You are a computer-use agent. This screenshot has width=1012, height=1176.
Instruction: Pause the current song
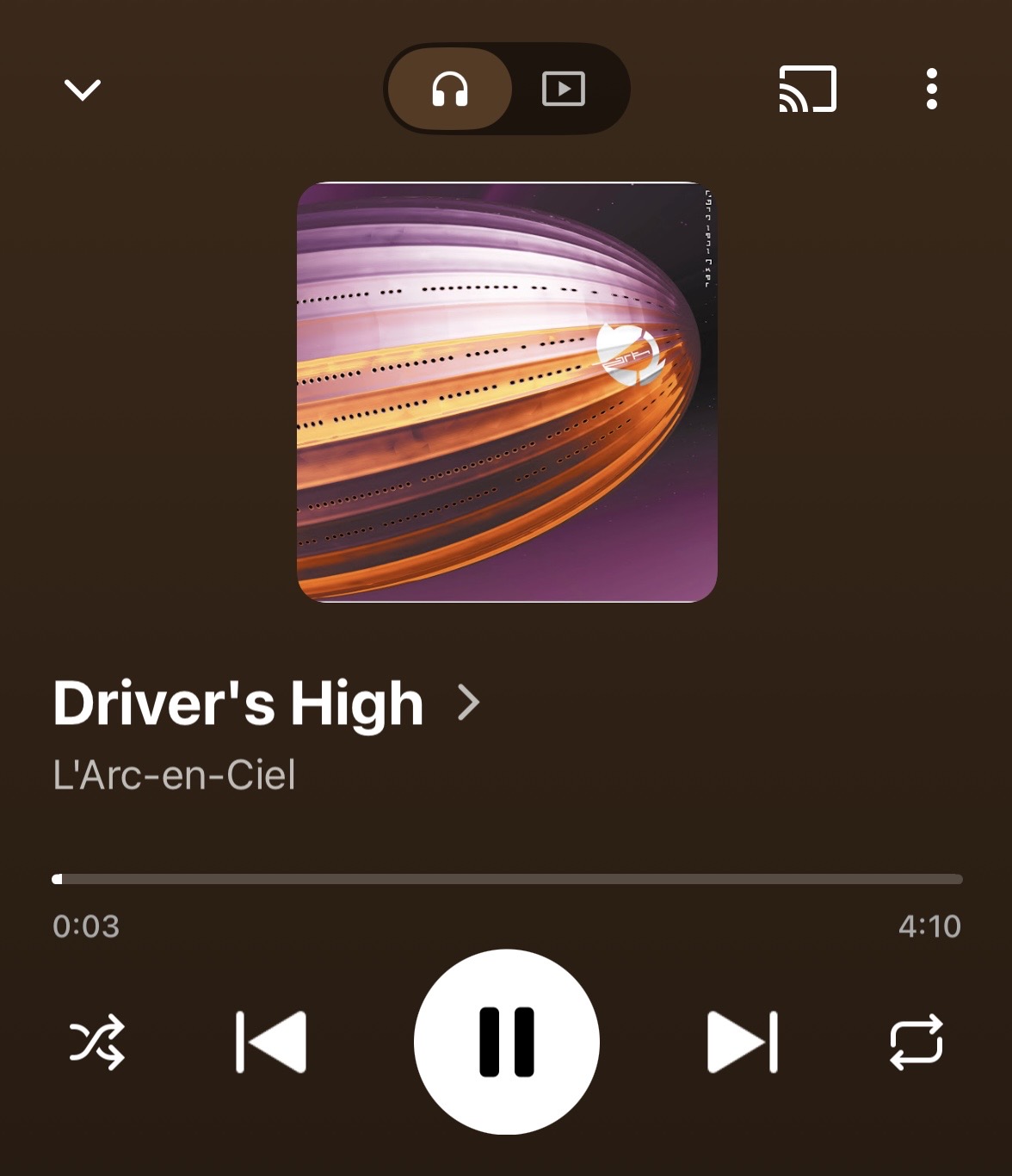507,1042
